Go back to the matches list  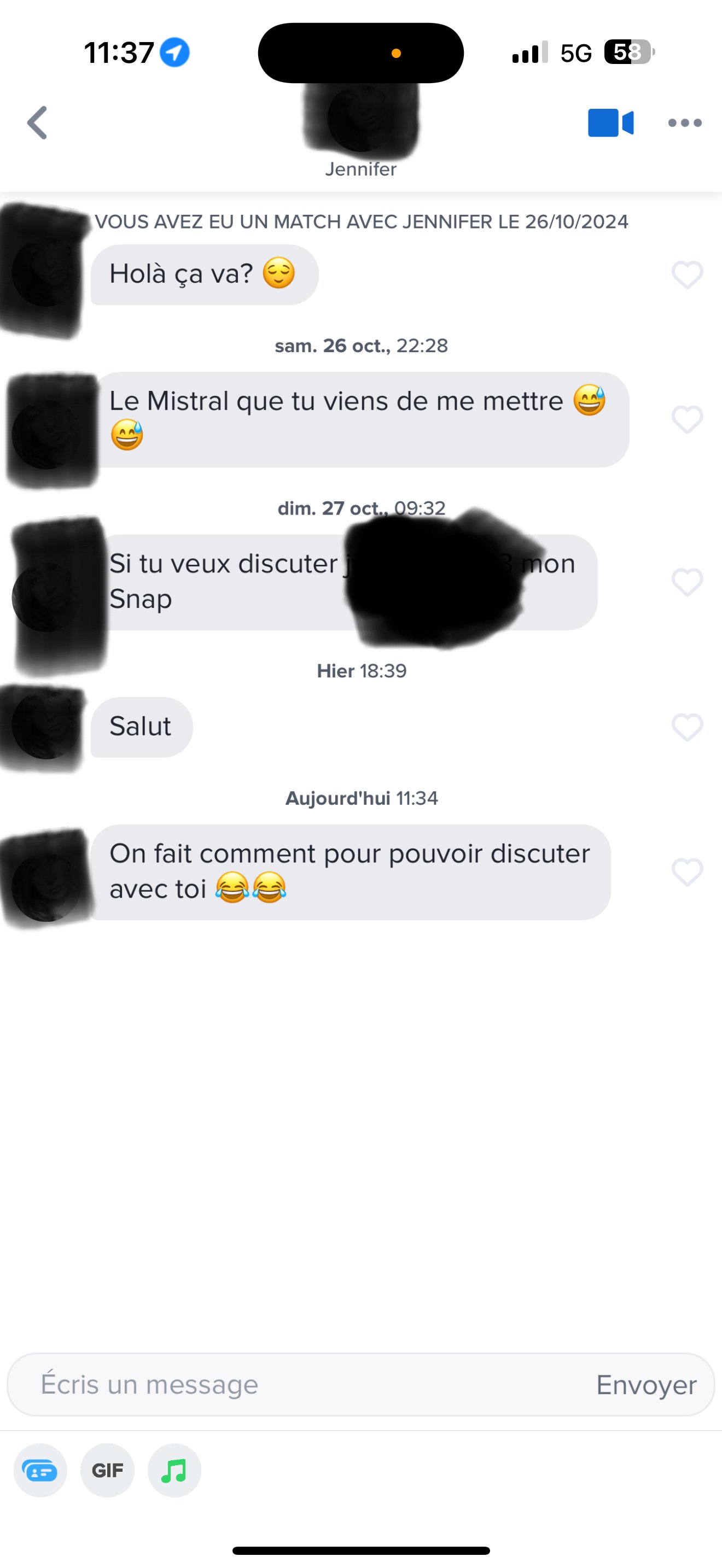[38, 123]
